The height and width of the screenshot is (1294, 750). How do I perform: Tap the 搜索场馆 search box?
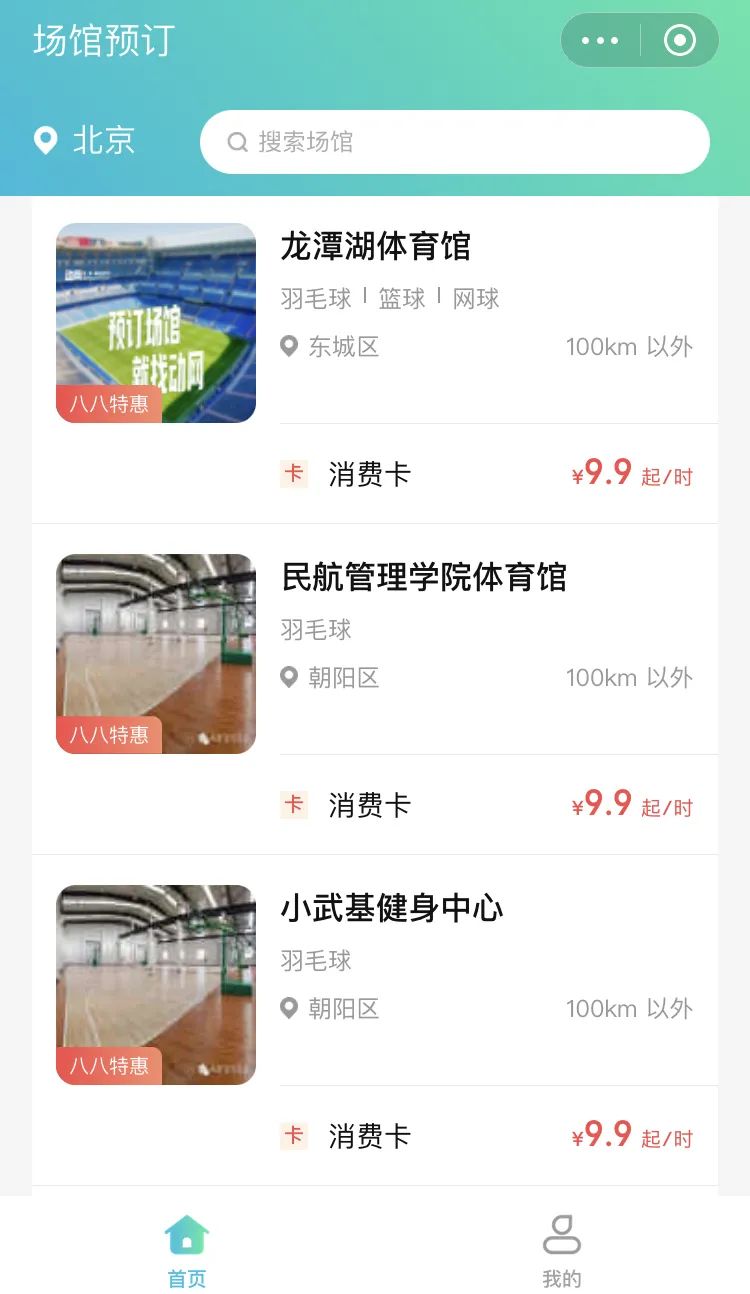(455, 142)
